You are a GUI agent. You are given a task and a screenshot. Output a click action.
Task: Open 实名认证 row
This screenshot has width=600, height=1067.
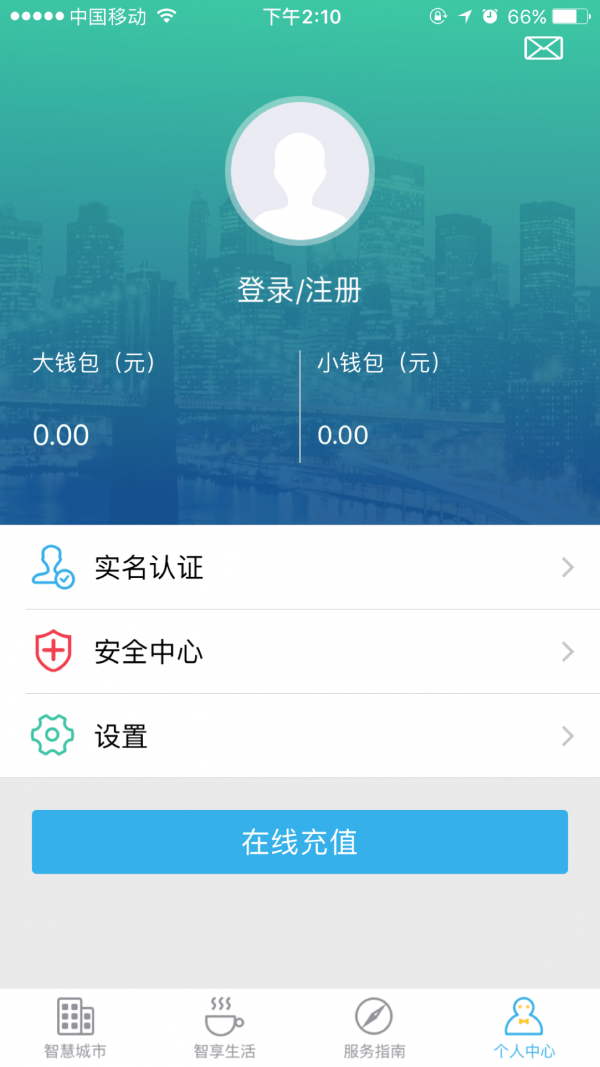(x=300, y=568)
